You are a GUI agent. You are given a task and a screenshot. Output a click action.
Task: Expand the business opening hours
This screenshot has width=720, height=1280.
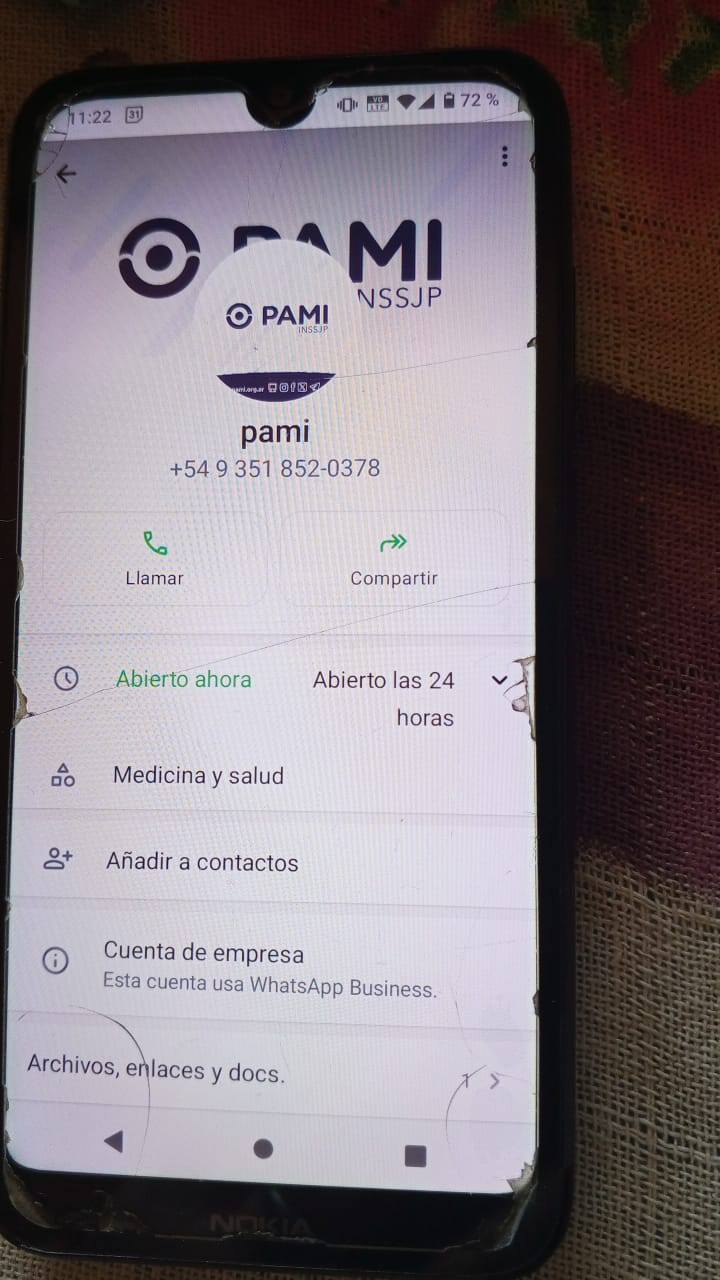click(500, 680)
